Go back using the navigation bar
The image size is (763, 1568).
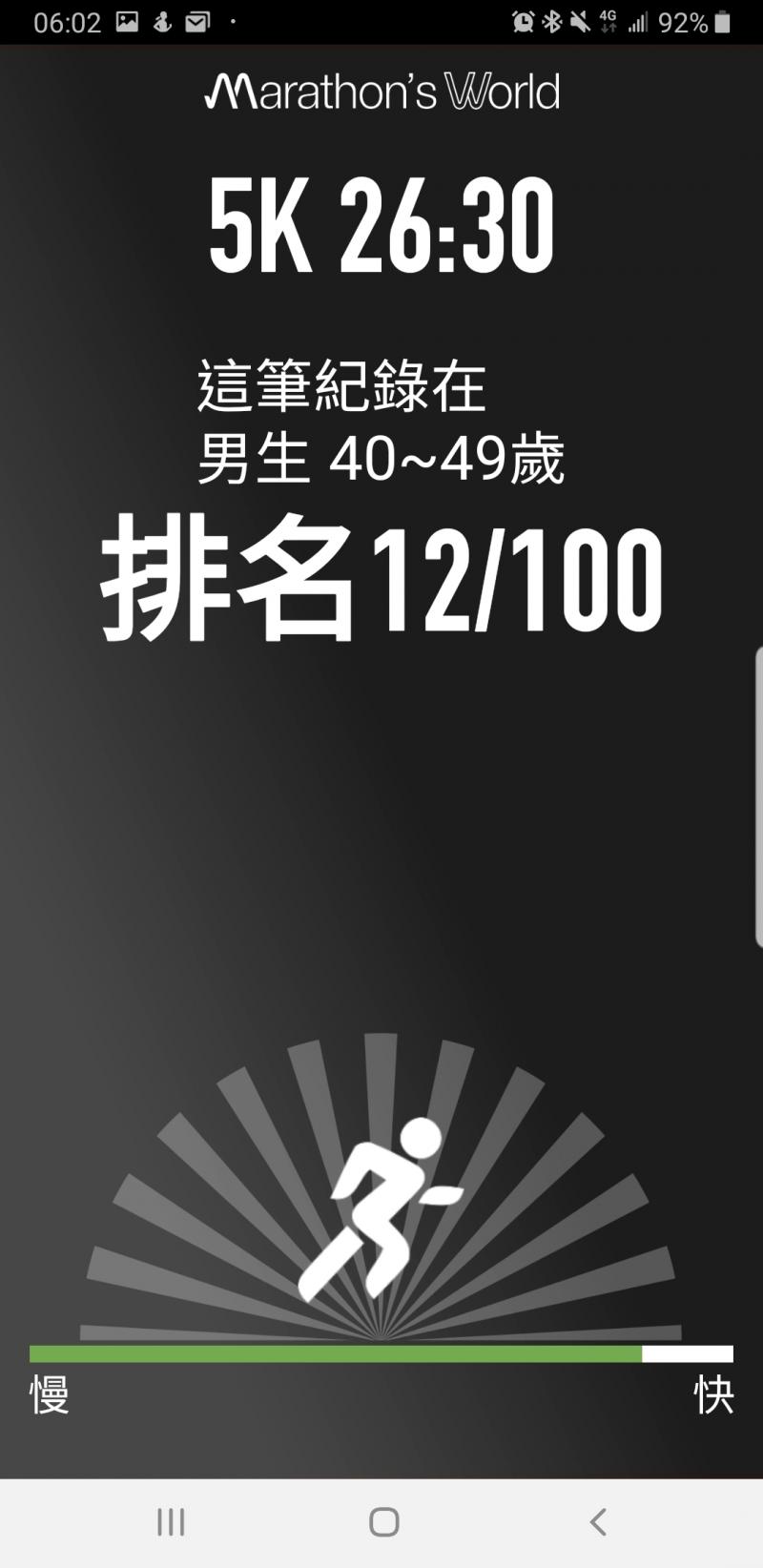point(598,1521)
